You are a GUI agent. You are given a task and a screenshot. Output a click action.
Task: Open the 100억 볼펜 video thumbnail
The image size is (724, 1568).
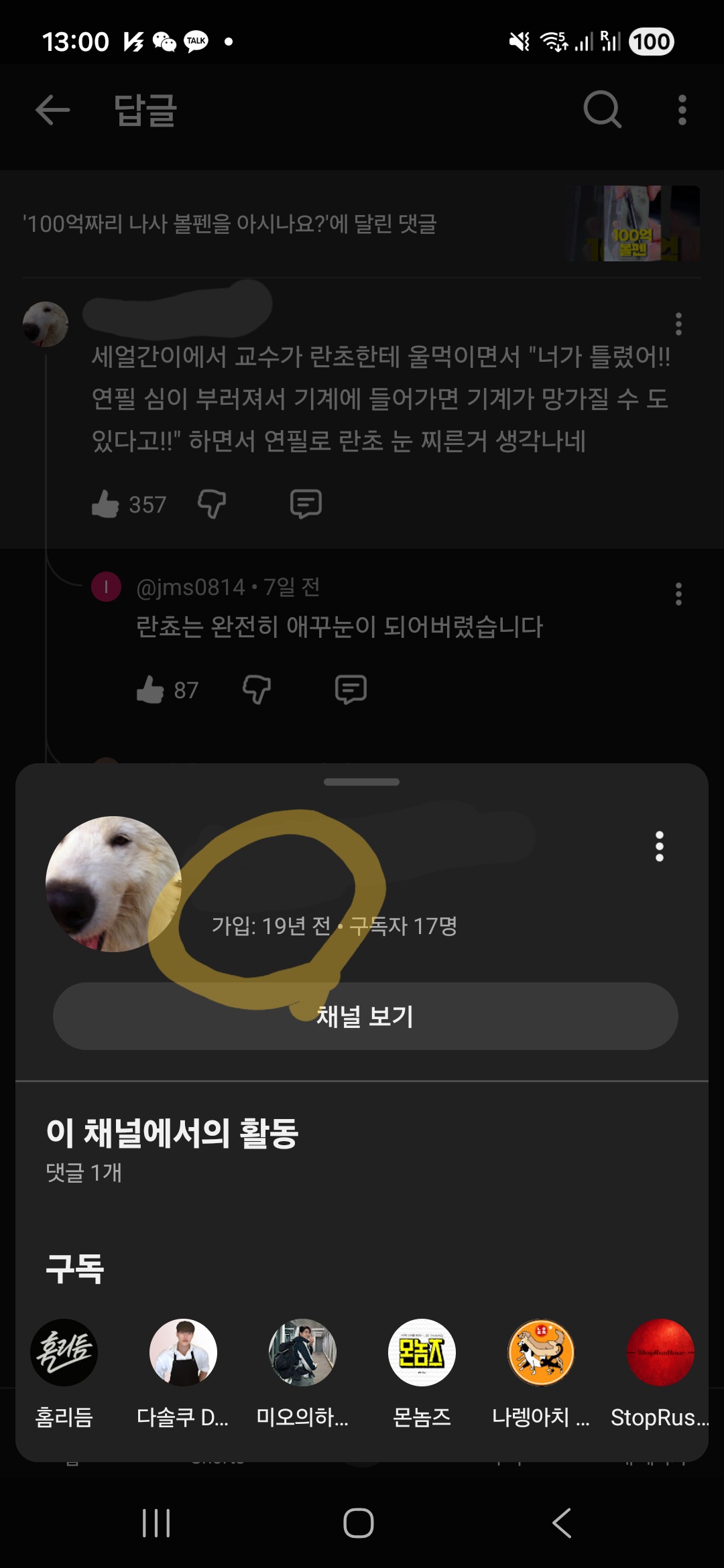[632, 224]
